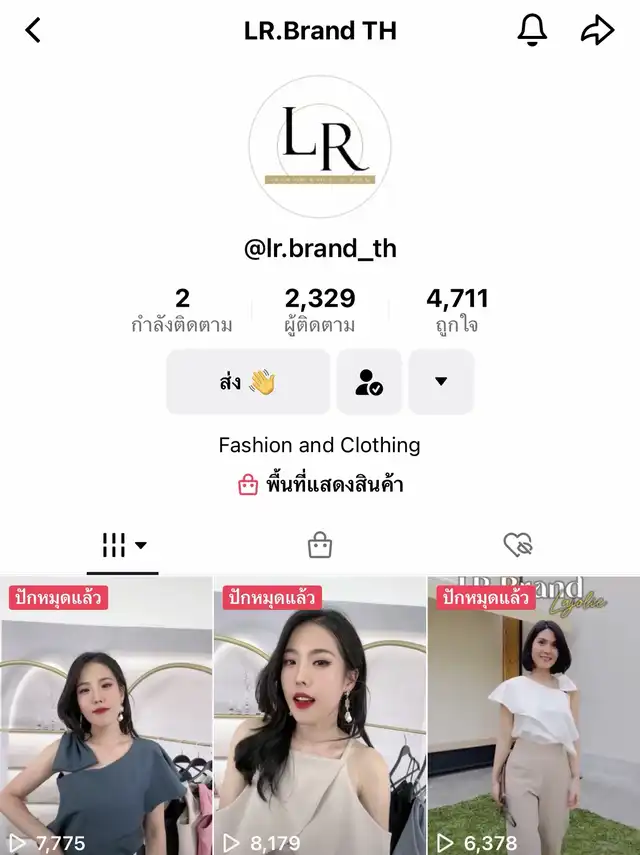Open the พื้นที่แสดงสินค้า product showcase link

point(321,485)
